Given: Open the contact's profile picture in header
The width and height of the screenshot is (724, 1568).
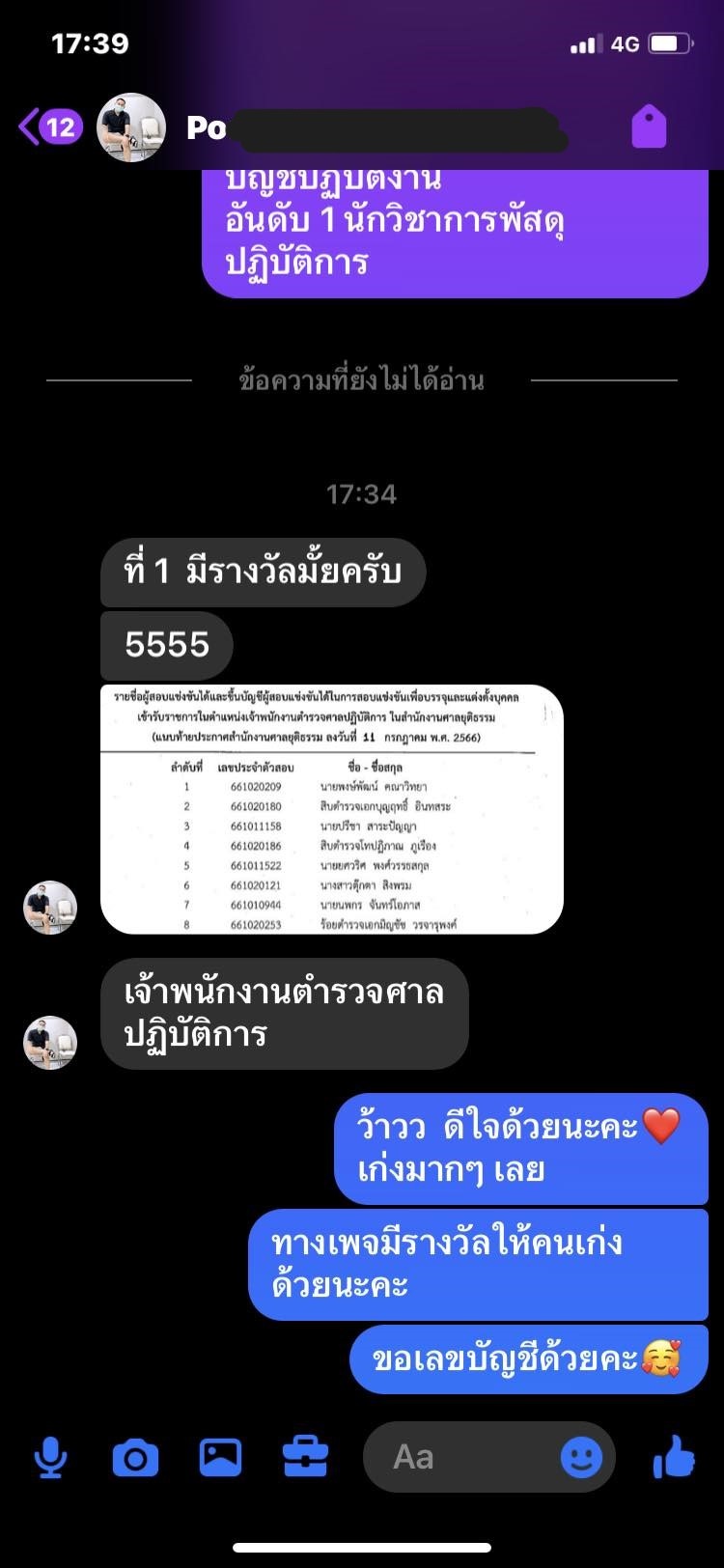Looking at the screenshot, I should (x=132, y=127).
